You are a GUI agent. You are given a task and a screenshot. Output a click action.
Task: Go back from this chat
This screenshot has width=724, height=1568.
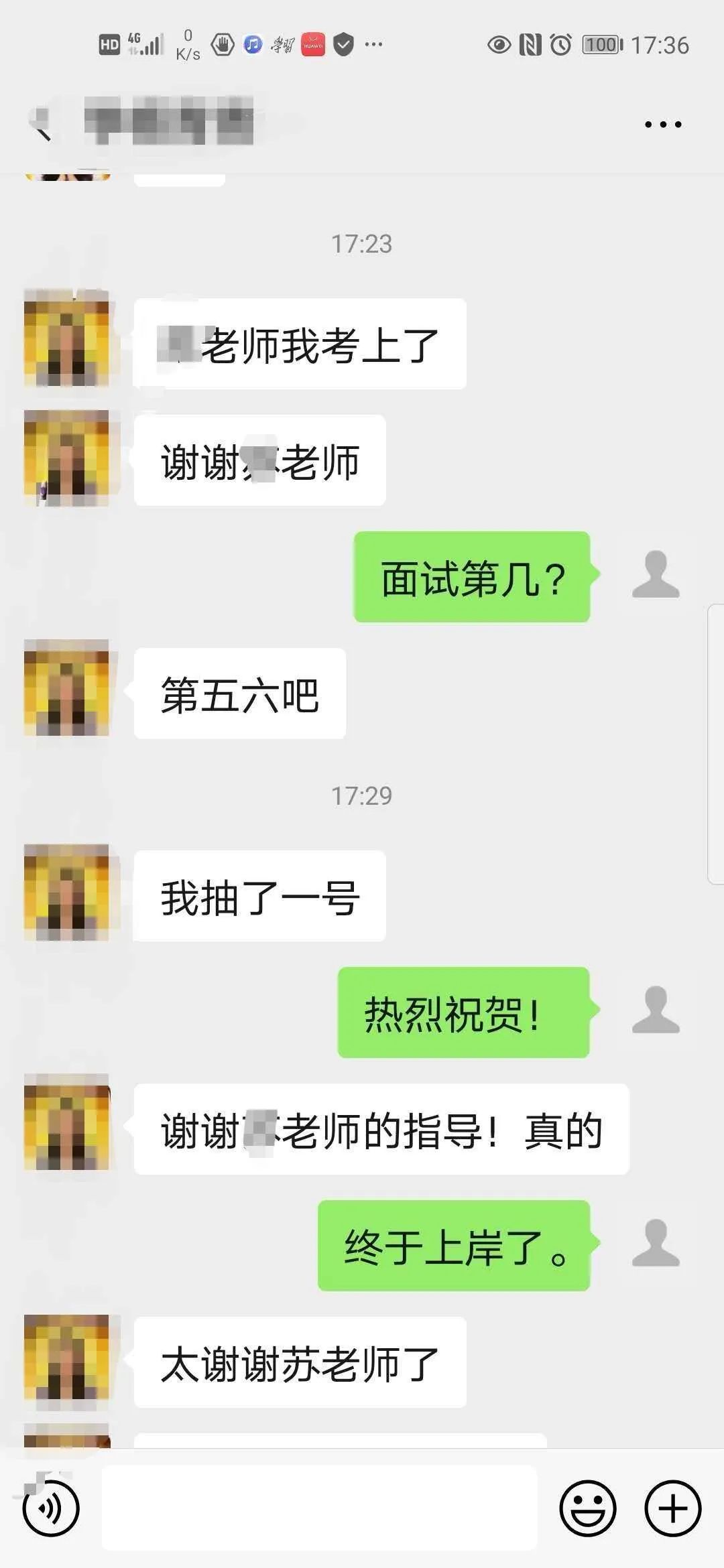[42, 125]
